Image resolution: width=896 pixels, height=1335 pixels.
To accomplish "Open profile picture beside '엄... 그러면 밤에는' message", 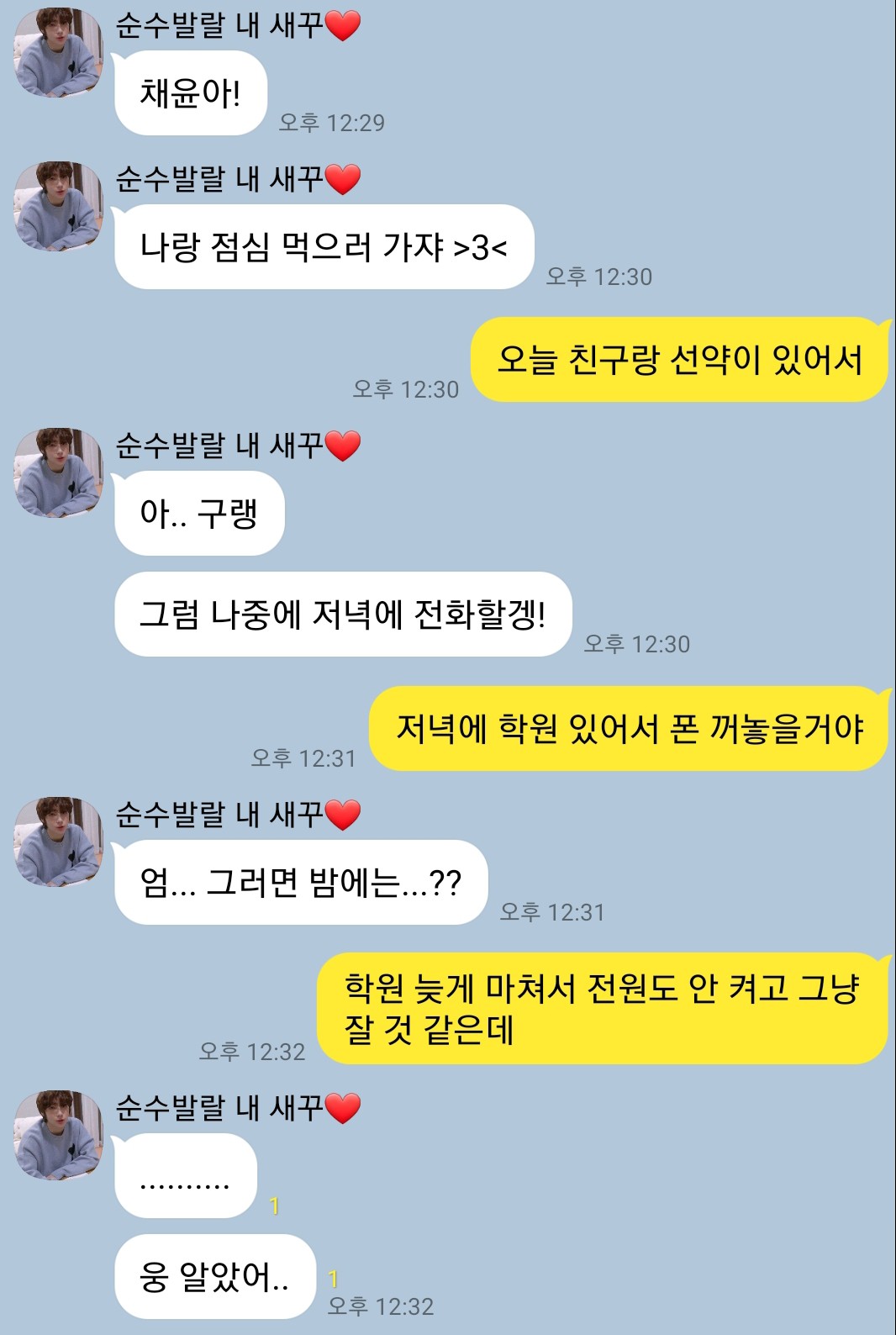I will 57,842.
